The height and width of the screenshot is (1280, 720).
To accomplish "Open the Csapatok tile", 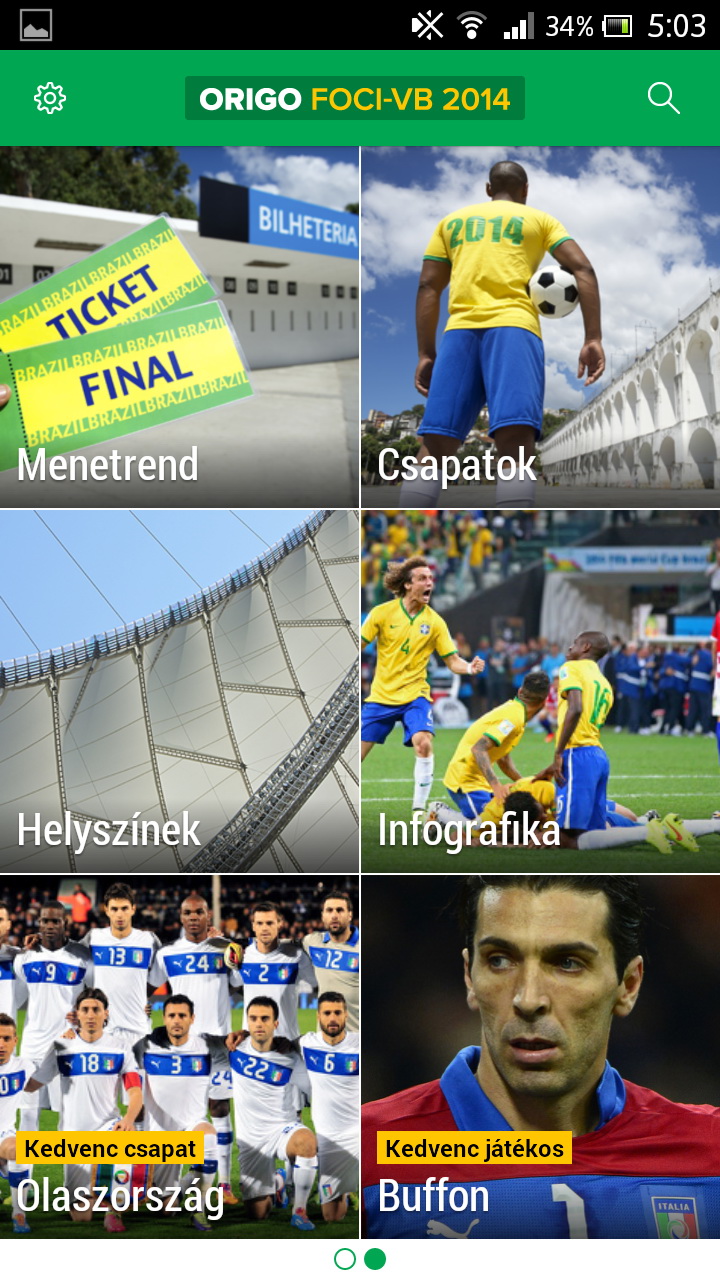I will pos(540,328).
